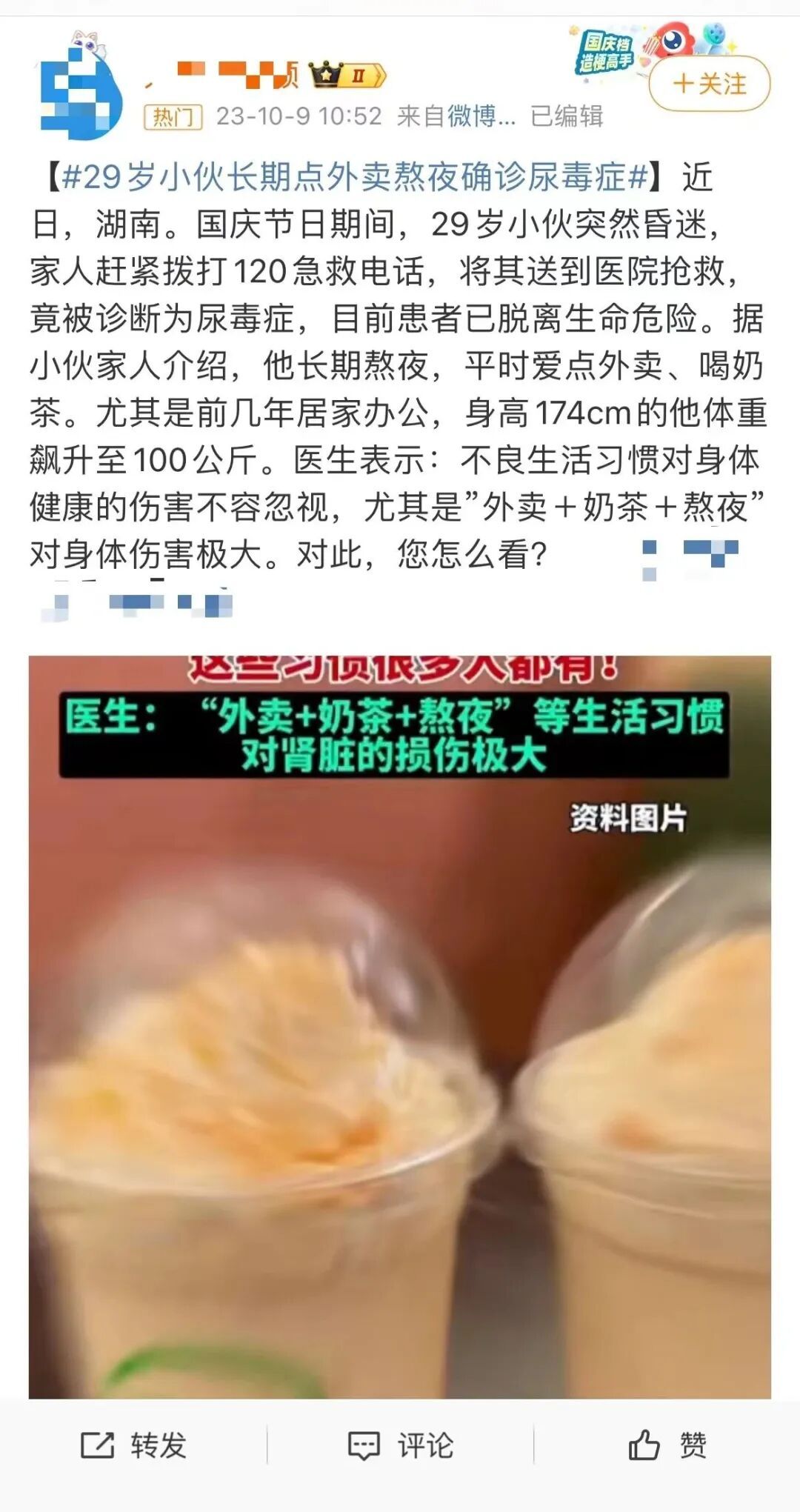Open comments via 评论
This screenshot has width=800, height=1512.
(x=401, y=1445)
